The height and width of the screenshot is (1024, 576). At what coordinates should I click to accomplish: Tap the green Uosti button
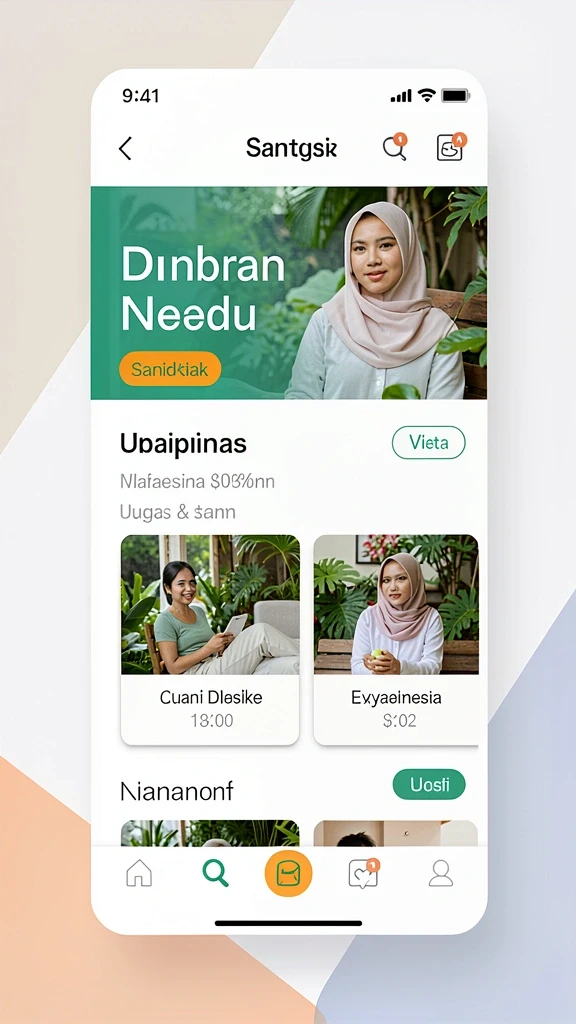429,784
